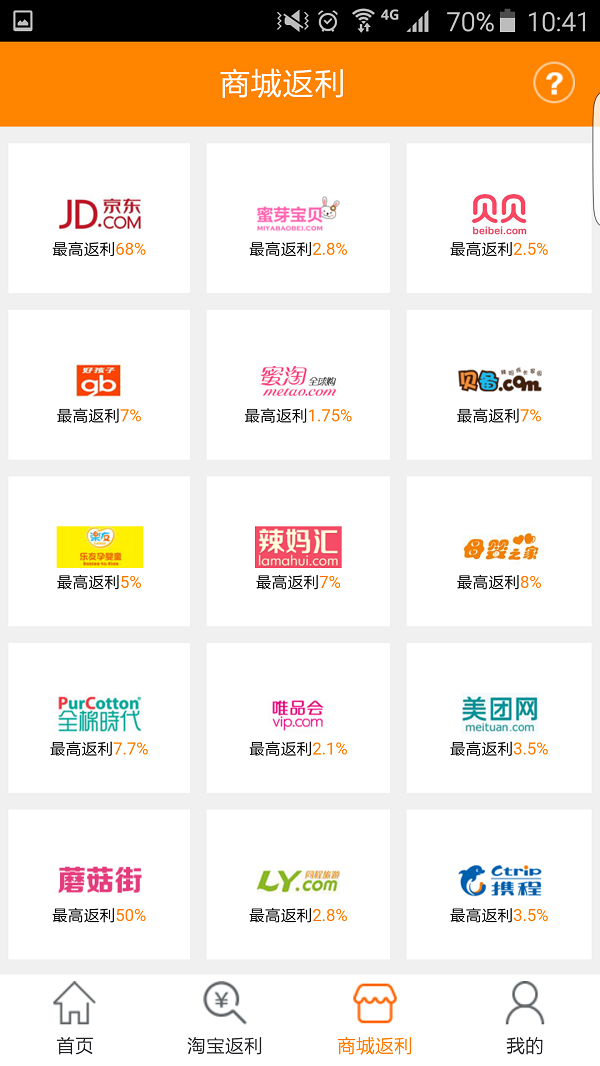Image resolution: width=600 pixels, height=1066 pixels.
Task: Go to the 淘宝返利 tab
Action: click(225, 1019)
